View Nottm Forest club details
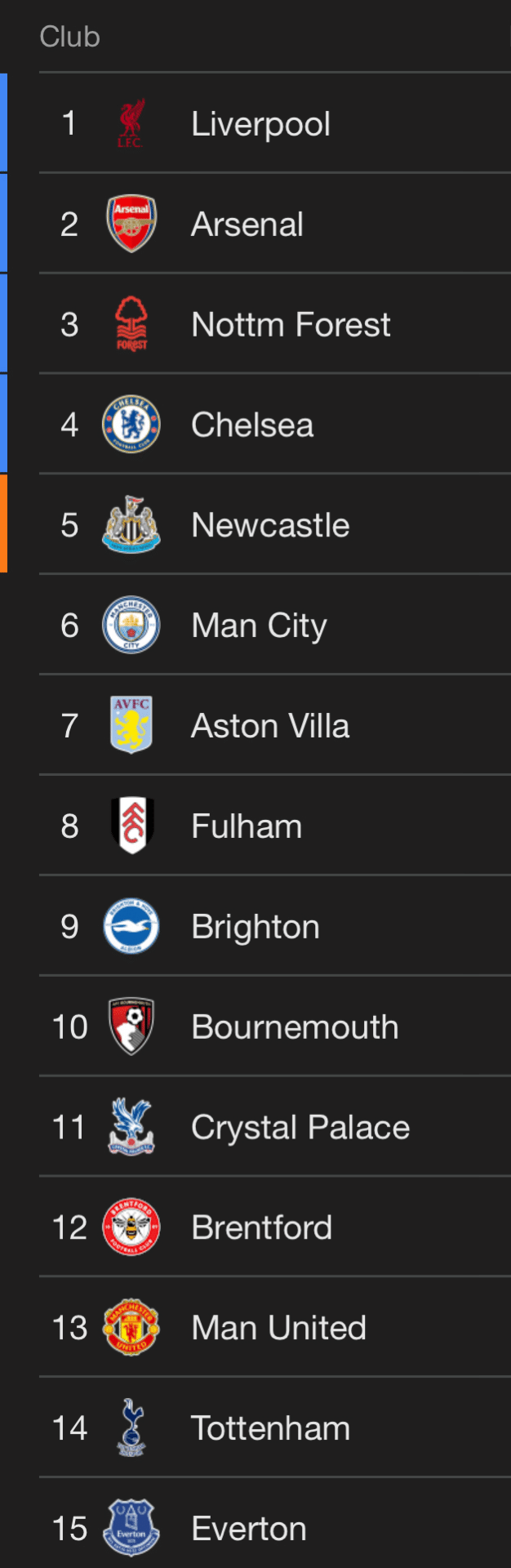Image resolution: width=511 pixels, height=1568 pixels. [291, 325]
